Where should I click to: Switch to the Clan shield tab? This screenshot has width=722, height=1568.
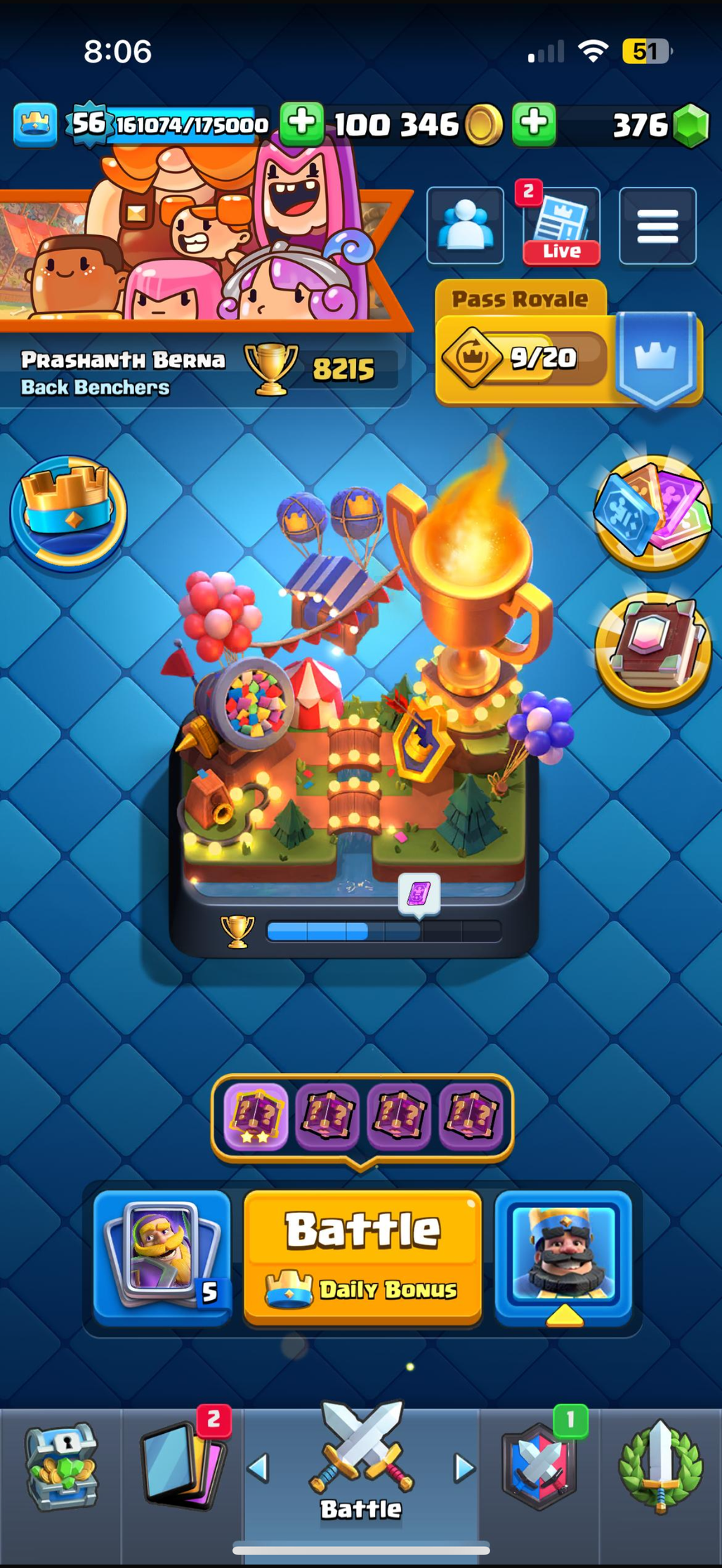click(539, 1467)
